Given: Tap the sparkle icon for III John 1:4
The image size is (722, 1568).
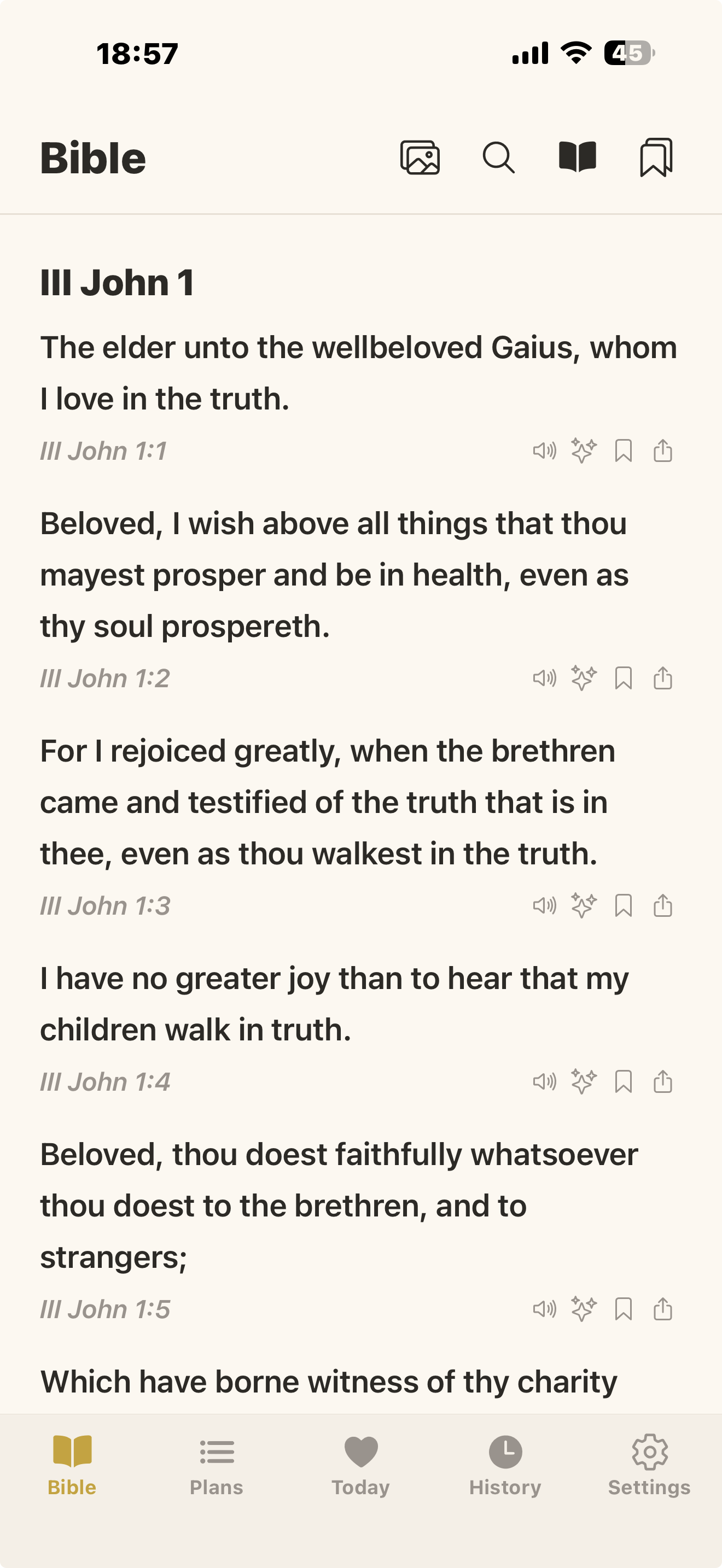Looking at the screenshot, I should (584, 1081).
